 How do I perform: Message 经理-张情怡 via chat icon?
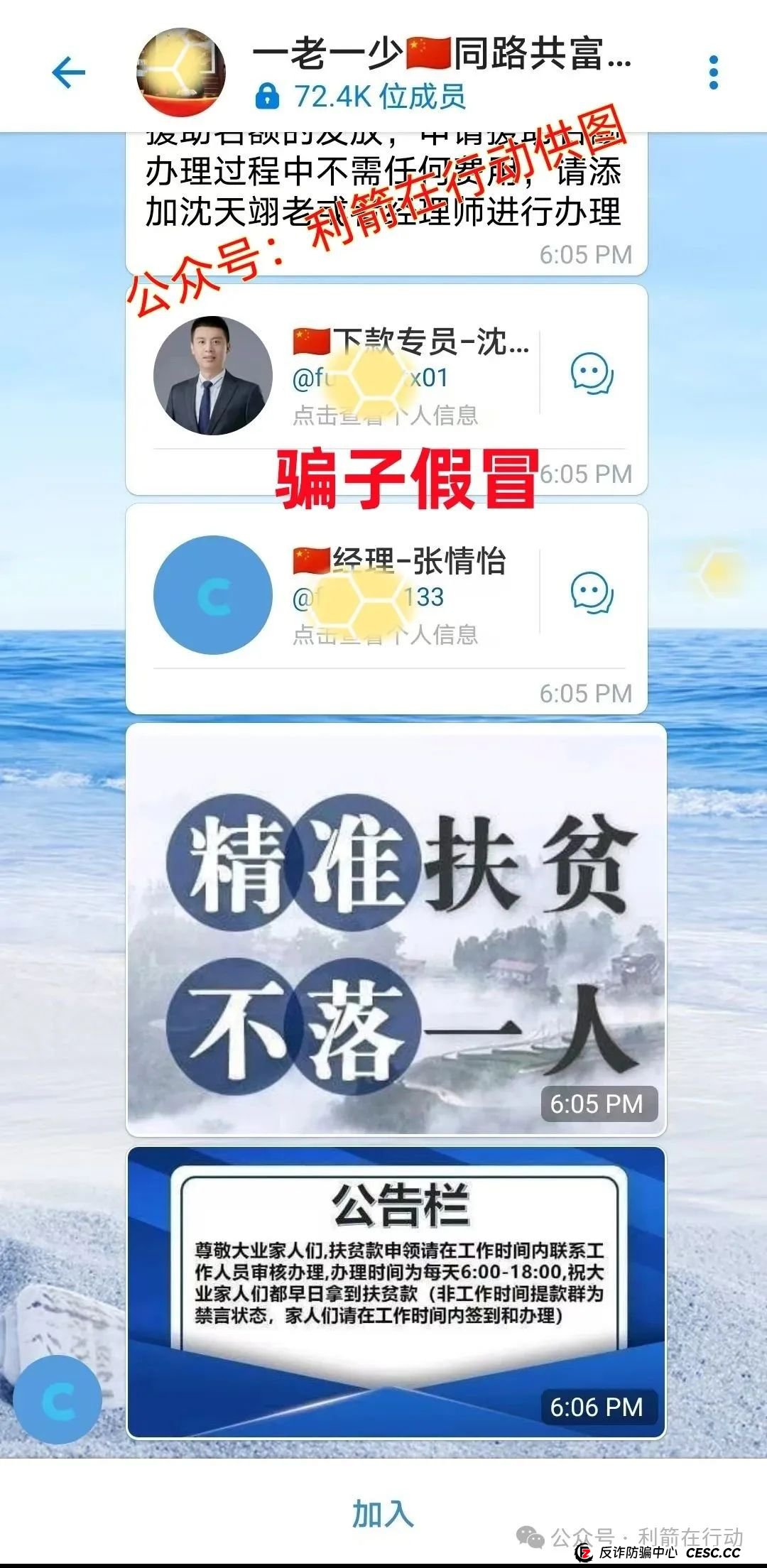point(592,593)
